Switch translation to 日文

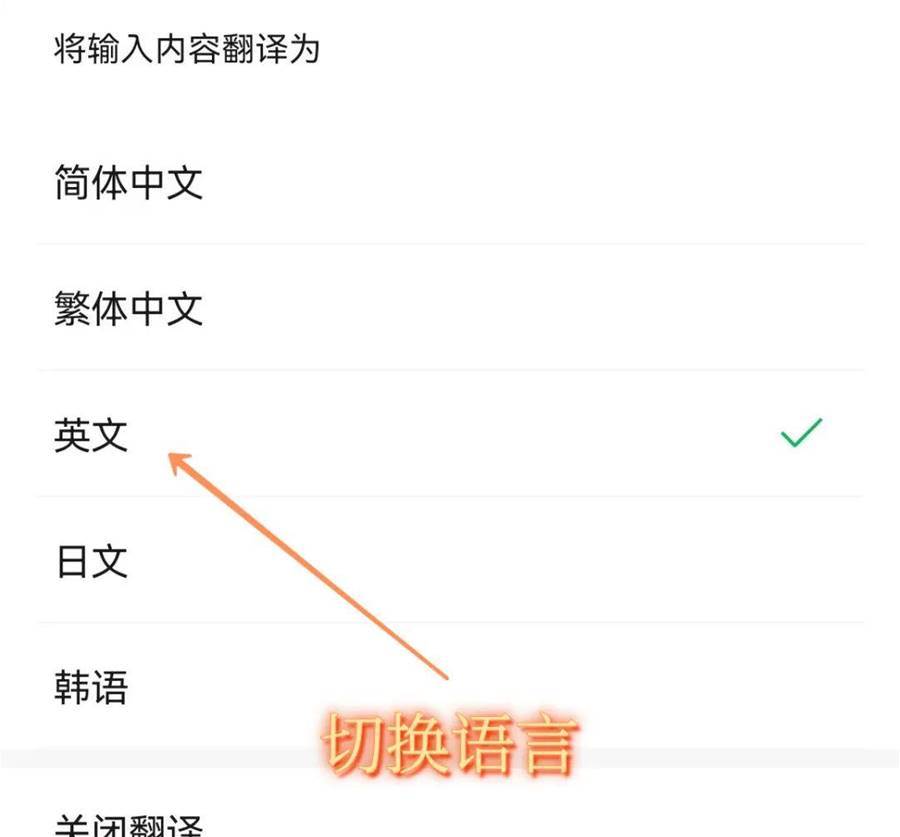click(92, 561)
